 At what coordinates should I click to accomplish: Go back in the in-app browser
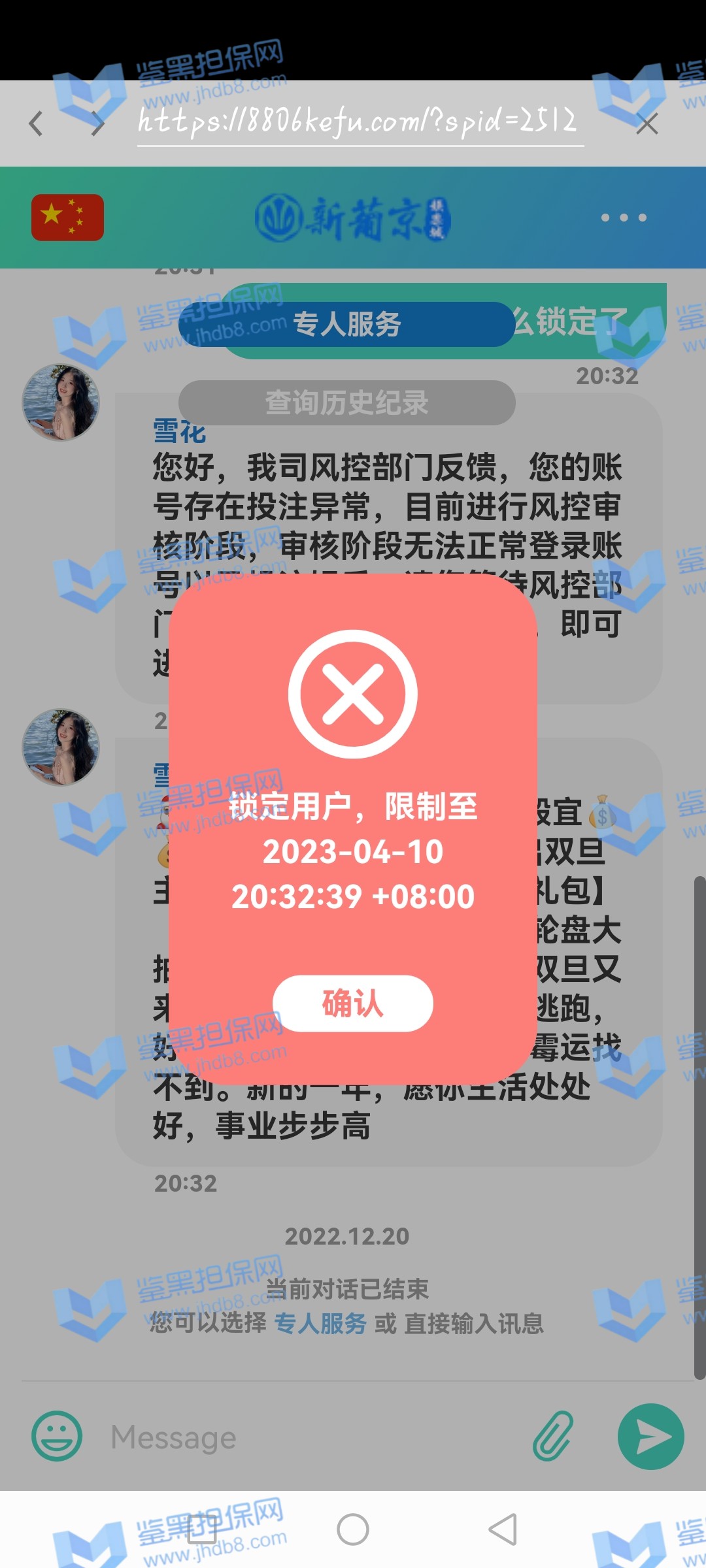click(x=36, y=123)
